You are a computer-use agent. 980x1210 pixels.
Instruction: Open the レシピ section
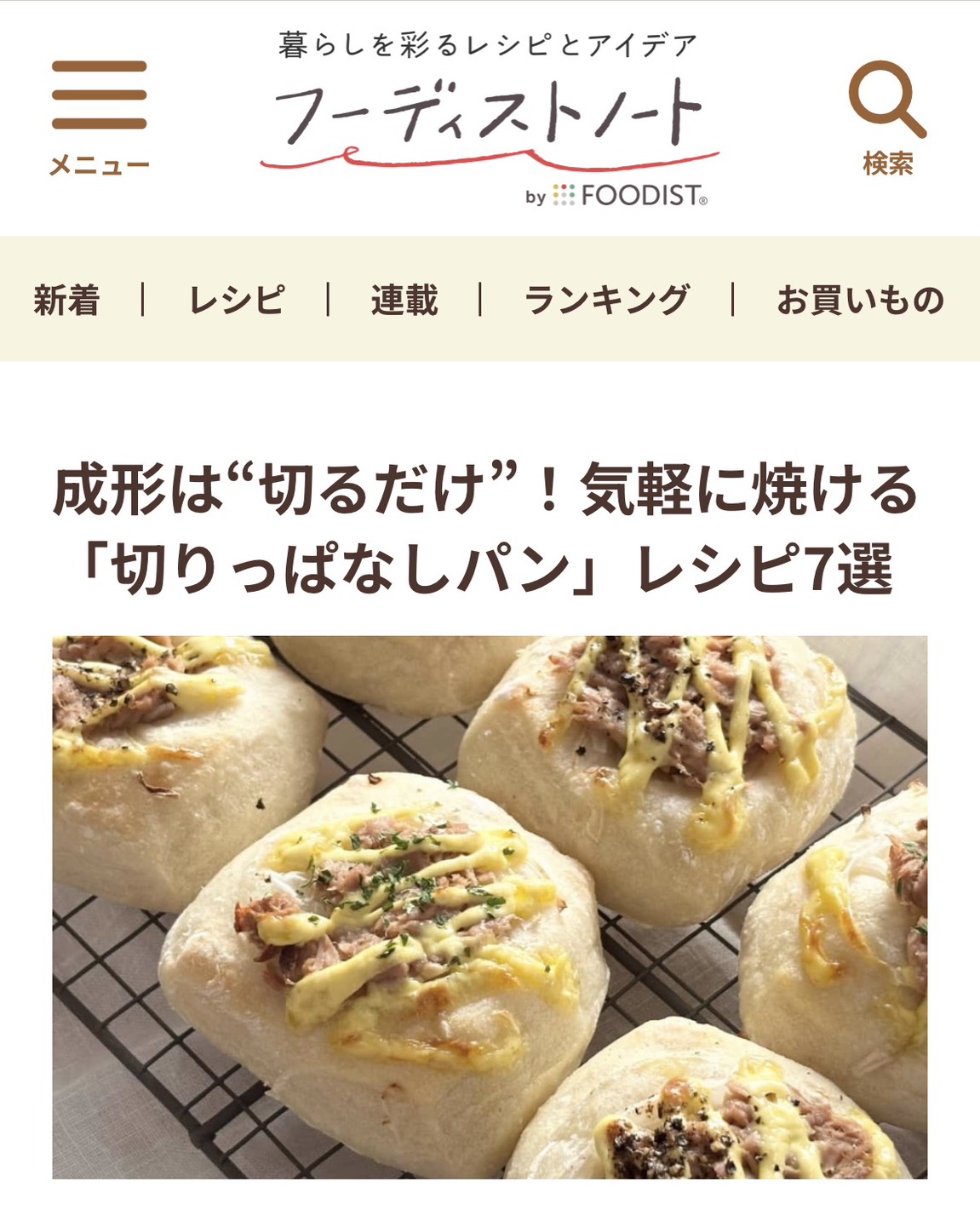click(236, 300)
